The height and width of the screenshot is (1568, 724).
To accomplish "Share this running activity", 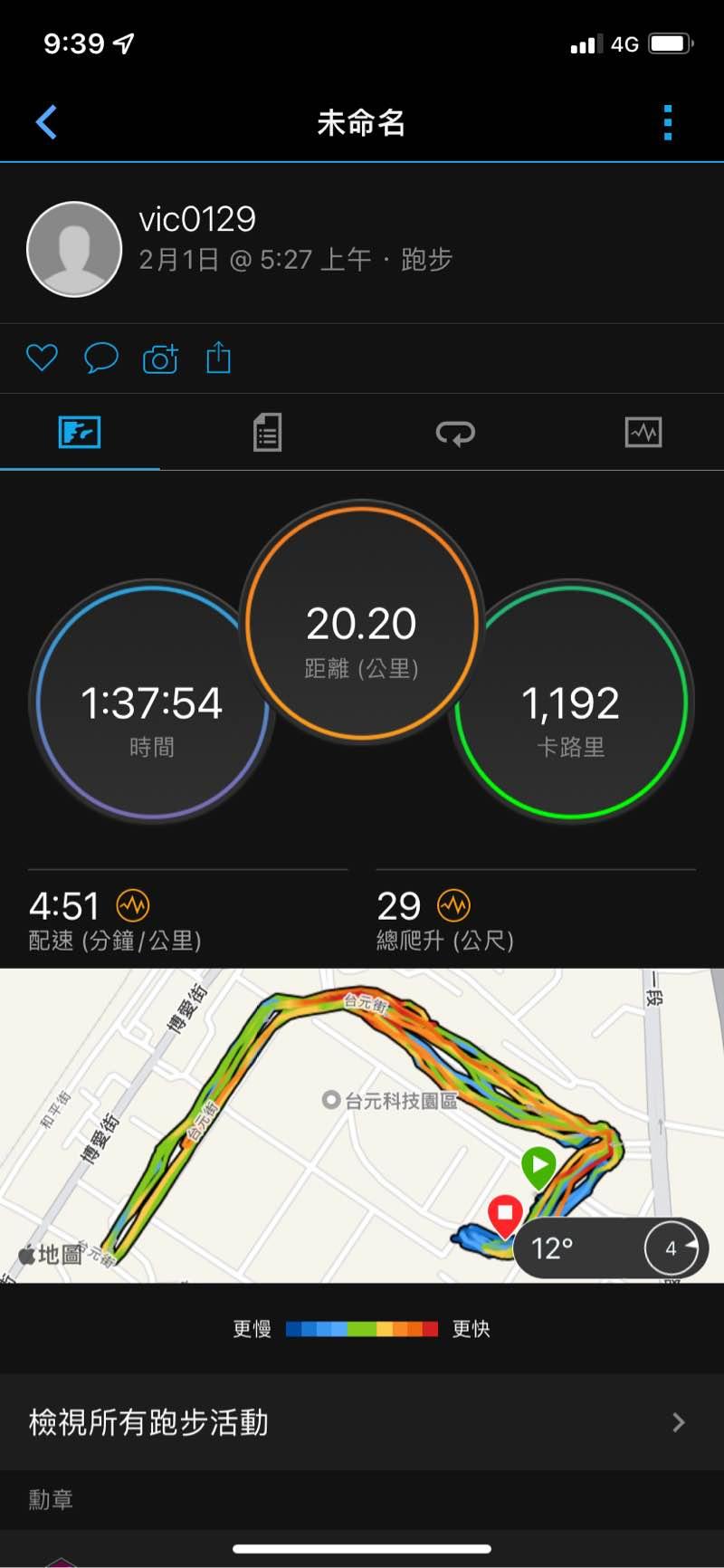I will (x=219, y=358).
